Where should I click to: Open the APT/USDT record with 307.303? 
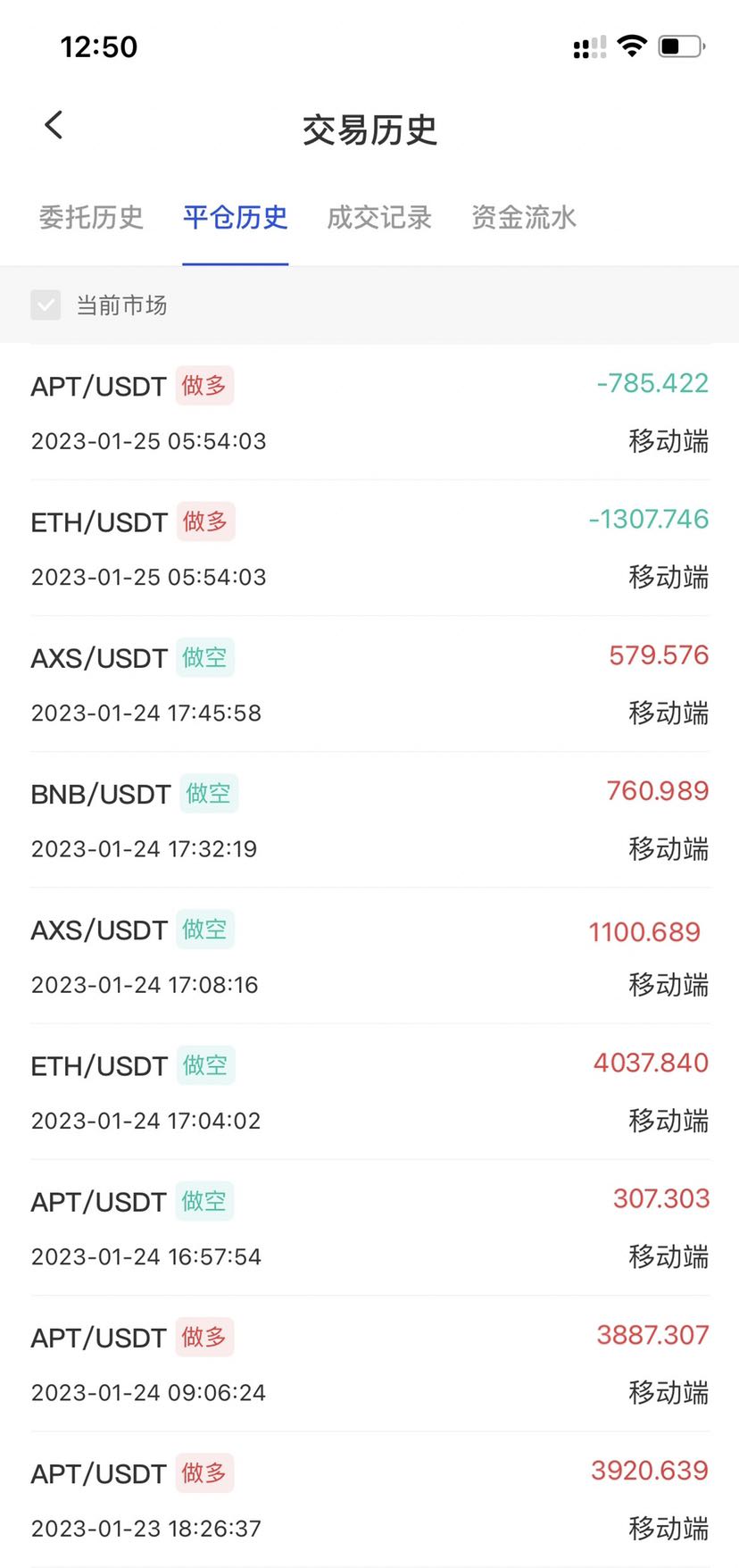[369, 1227]
